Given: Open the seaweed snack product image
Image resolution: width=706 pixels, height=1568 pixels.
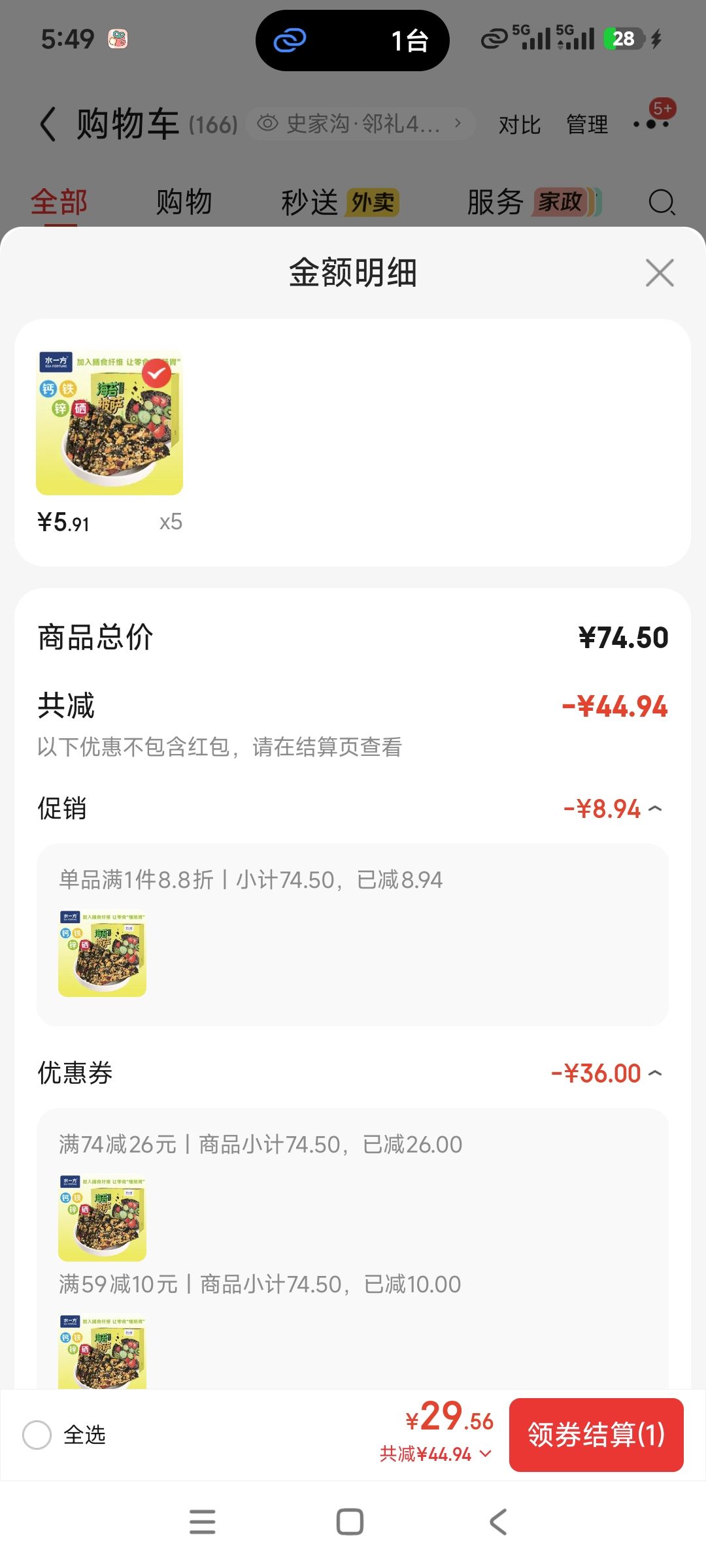Looking at the screenshot, I should point(109,423).
